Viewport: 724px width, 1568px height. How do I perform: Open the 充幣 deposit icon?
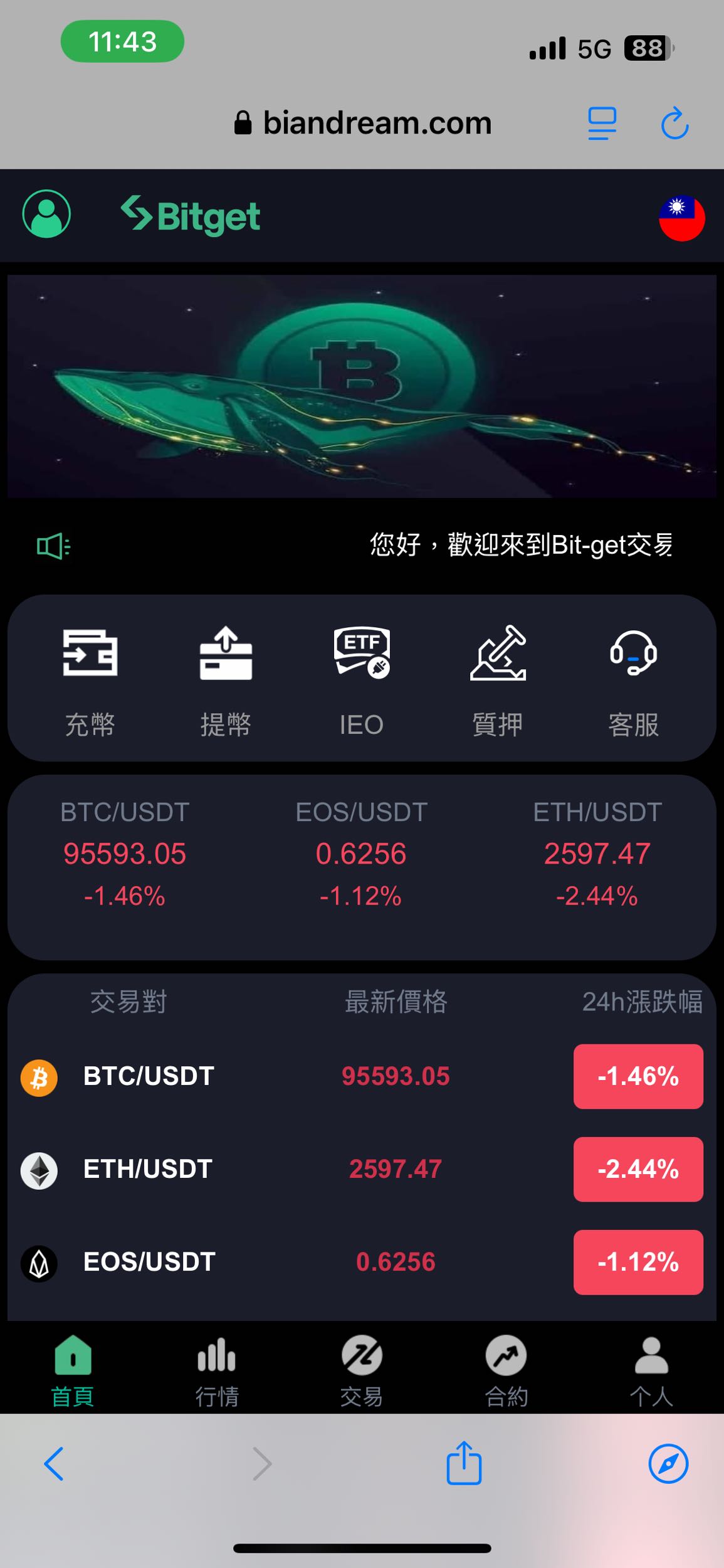pyautogui.click(x=89, y=684)
